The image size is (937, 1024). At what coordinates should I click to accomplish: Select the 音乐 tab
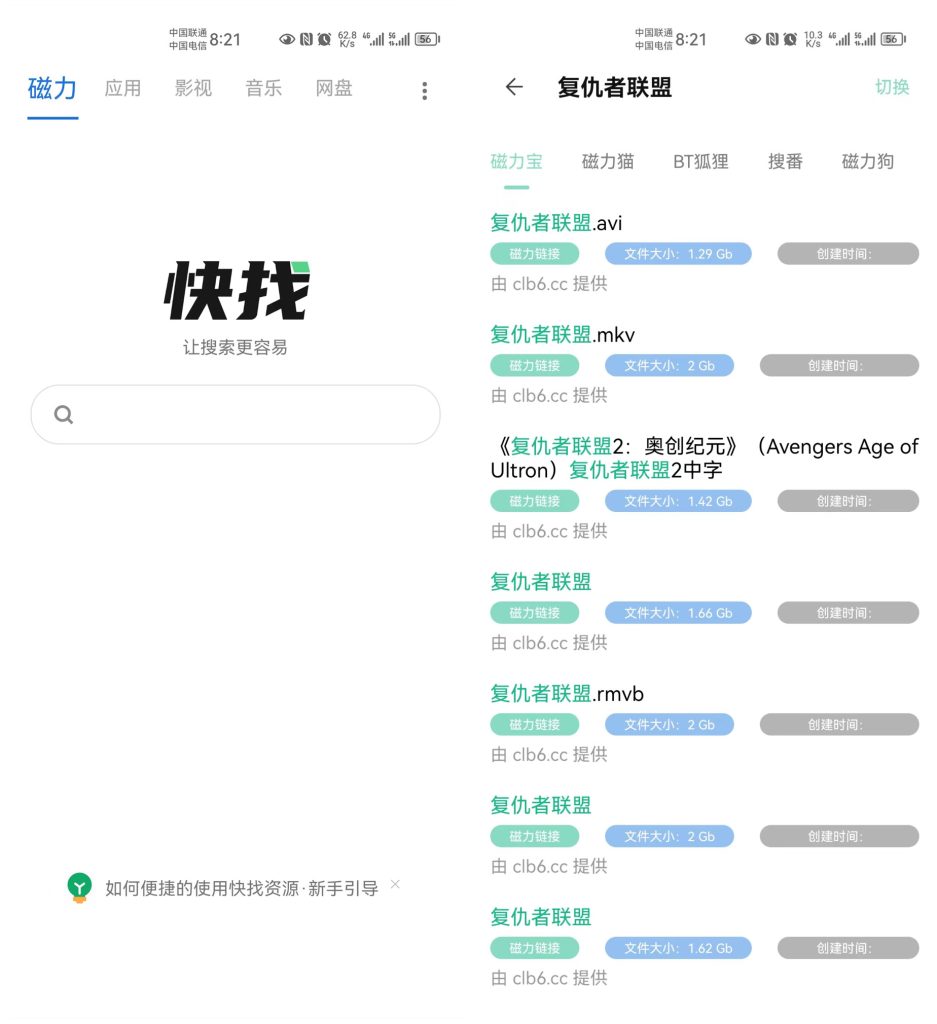tap(262, 88)
